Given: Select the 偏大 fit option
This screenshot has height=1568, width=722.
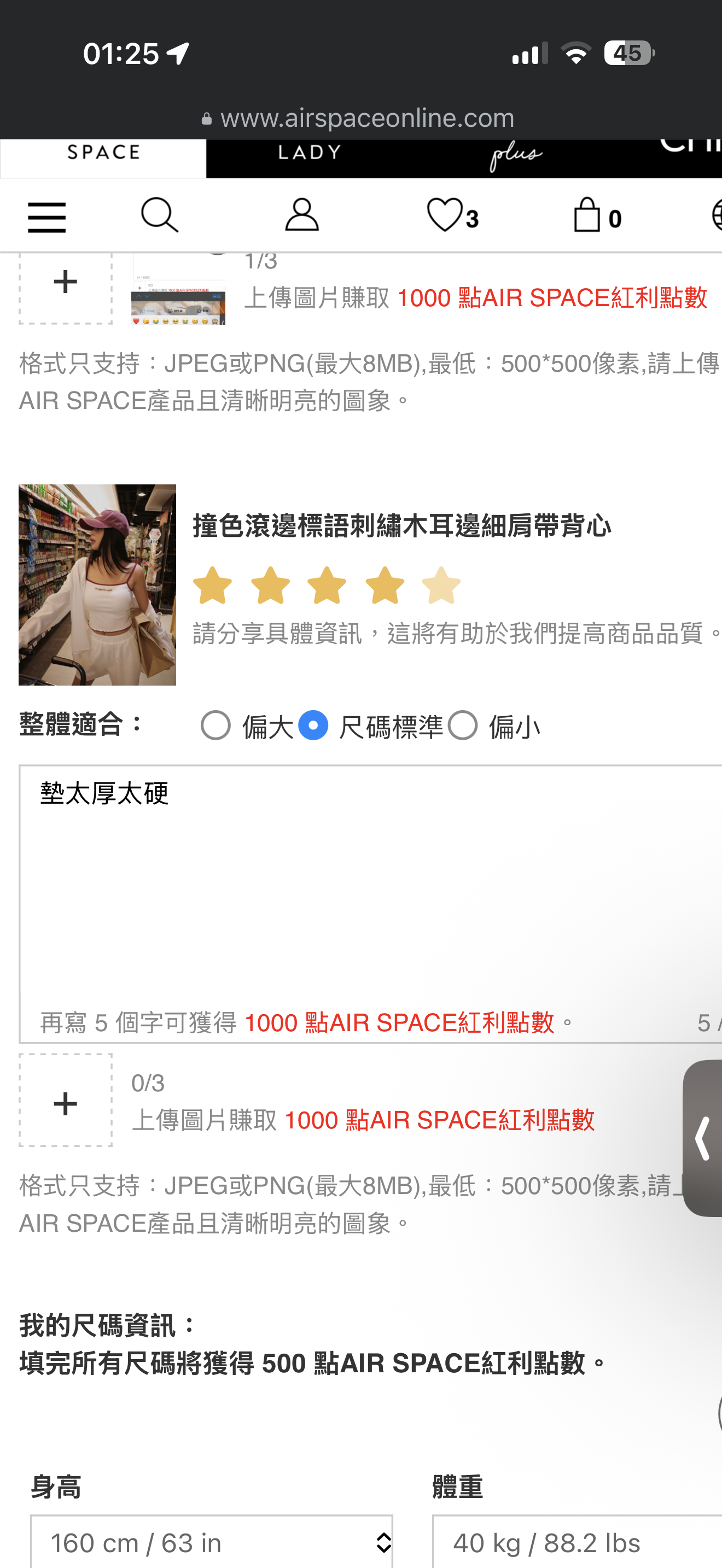Looking at the screenshot, I should click(x=216, y=726).
